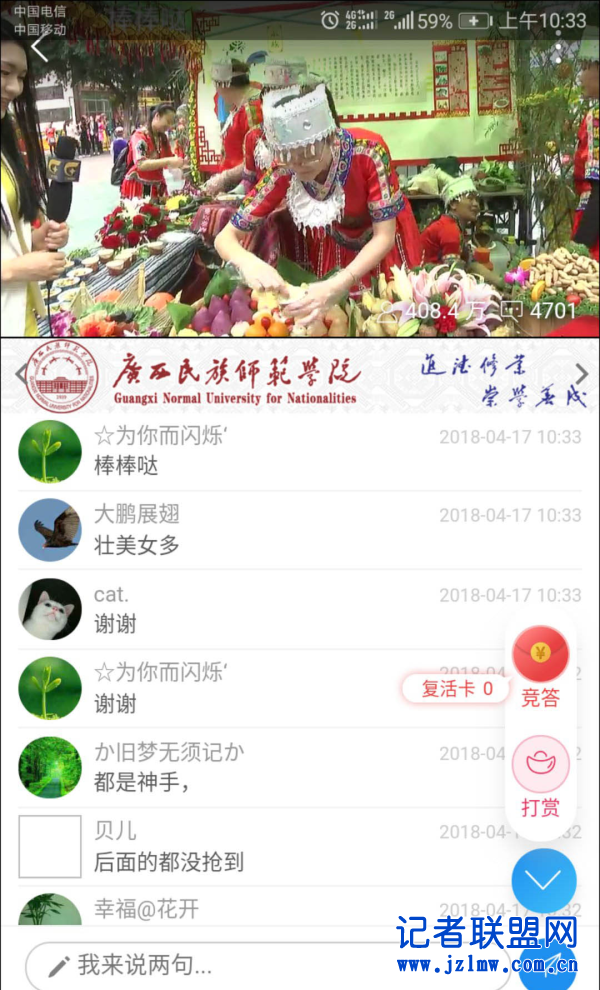600x990 pixels.
Task: Open 大鹏展翅's profile avatar
Action: pyautogui.click(x=50, y=530)
